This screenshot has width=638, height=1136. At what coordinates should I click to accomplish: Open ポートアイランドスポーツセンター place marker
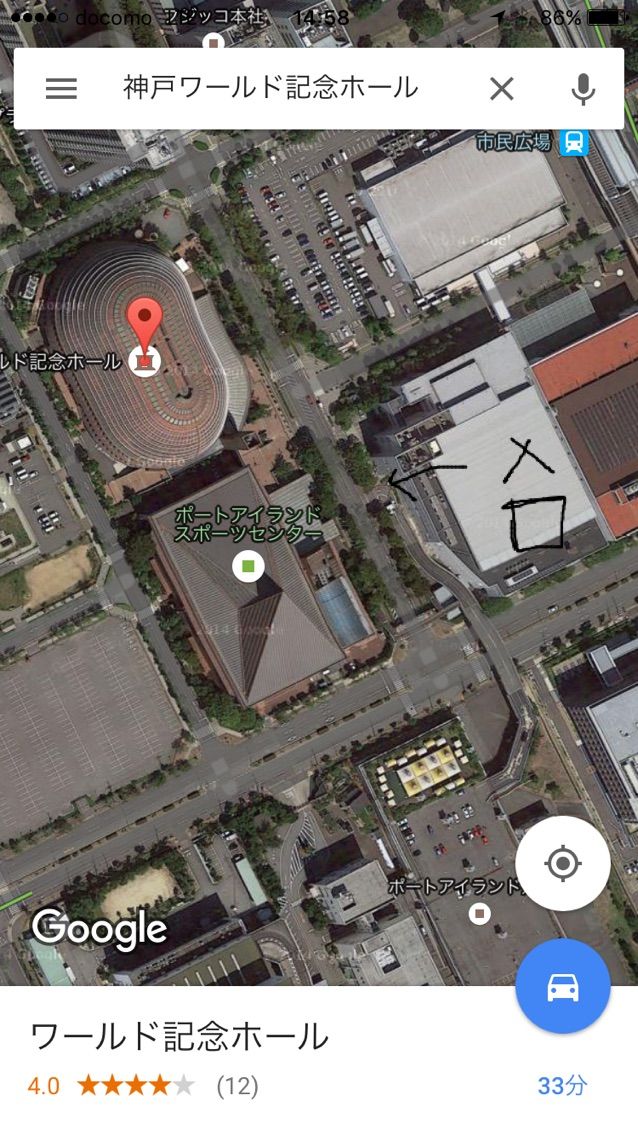[248, 565]
